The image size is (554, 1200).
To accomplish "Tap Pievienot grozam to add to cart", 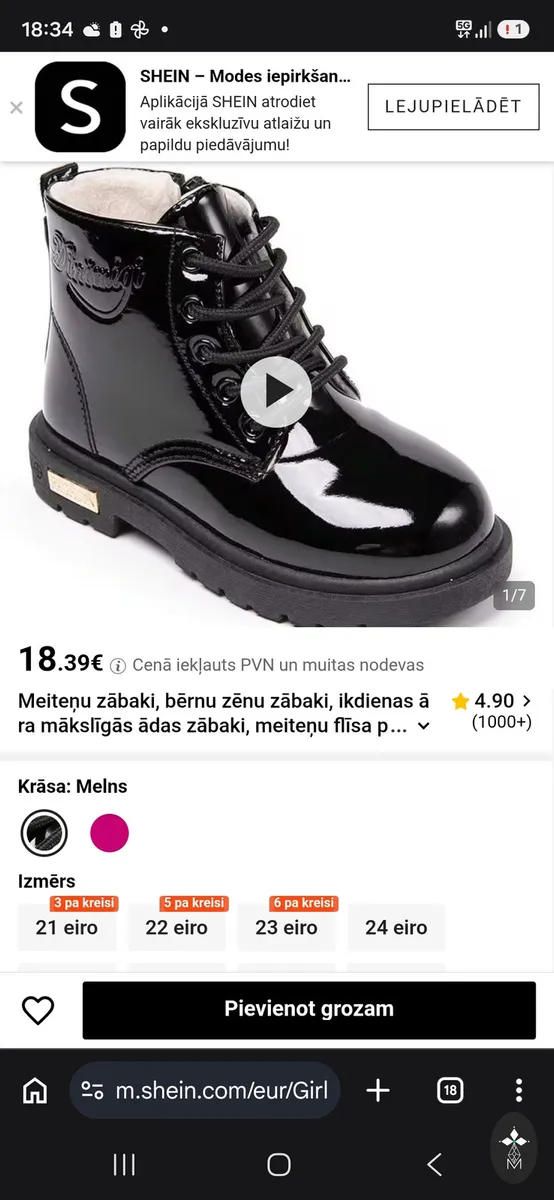I will 309,1010.
